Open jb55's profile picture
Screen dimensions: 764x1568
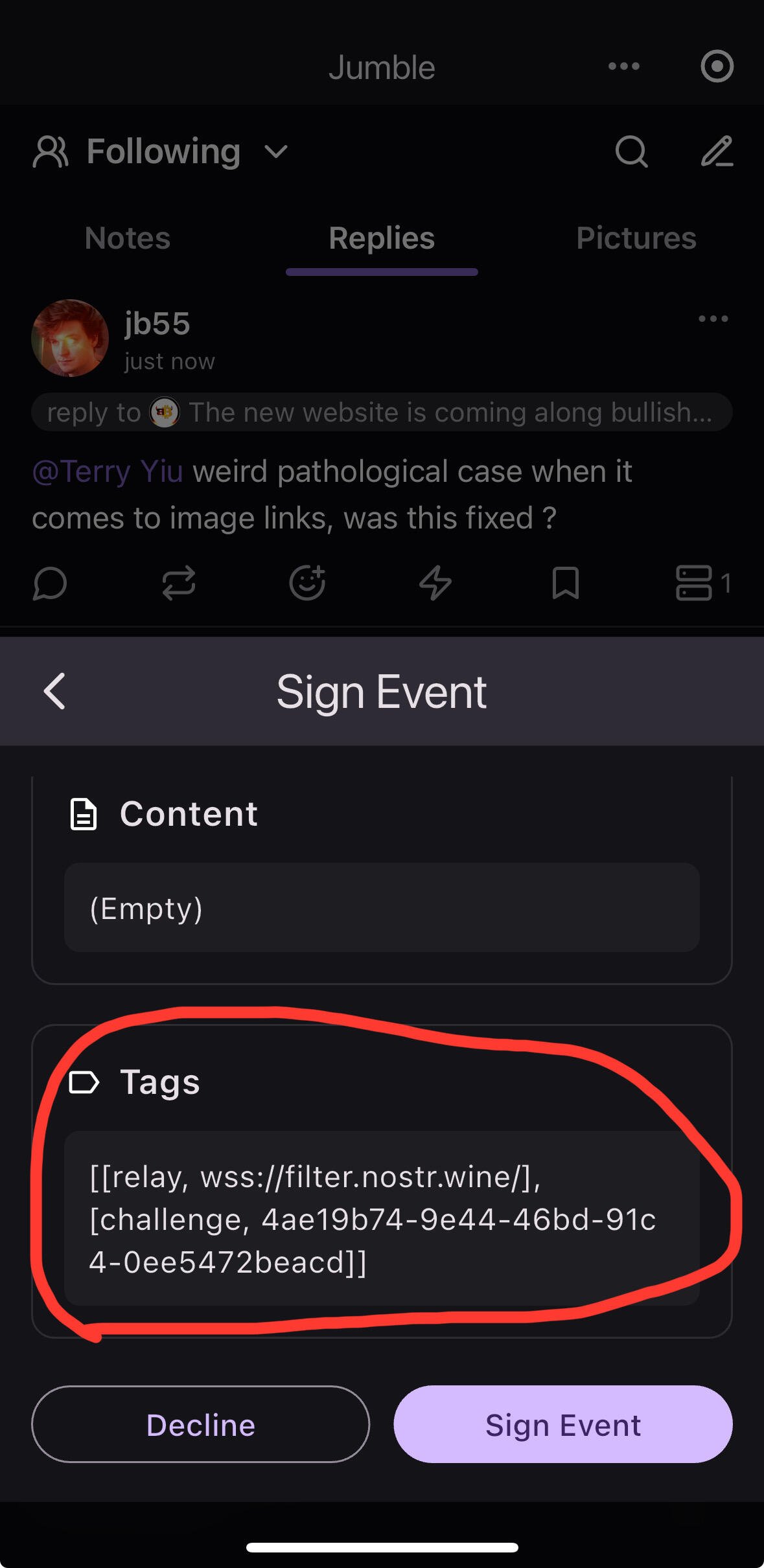pos(70,338)
